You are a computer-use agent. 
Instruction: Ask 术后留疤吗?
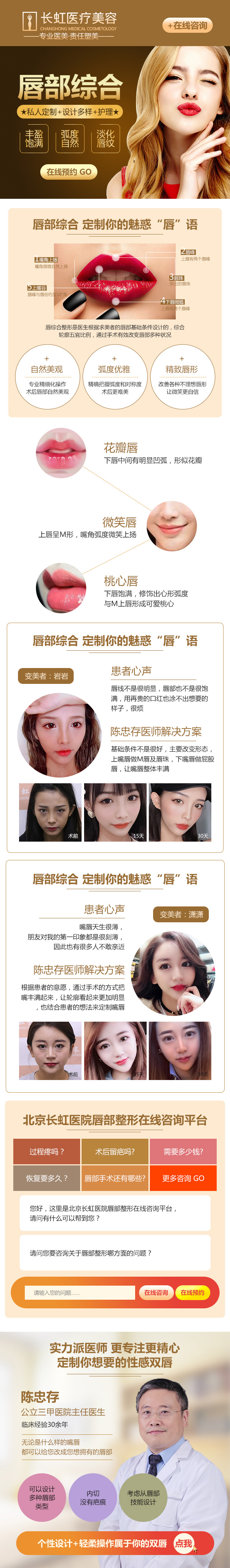tap(115, 1151)
